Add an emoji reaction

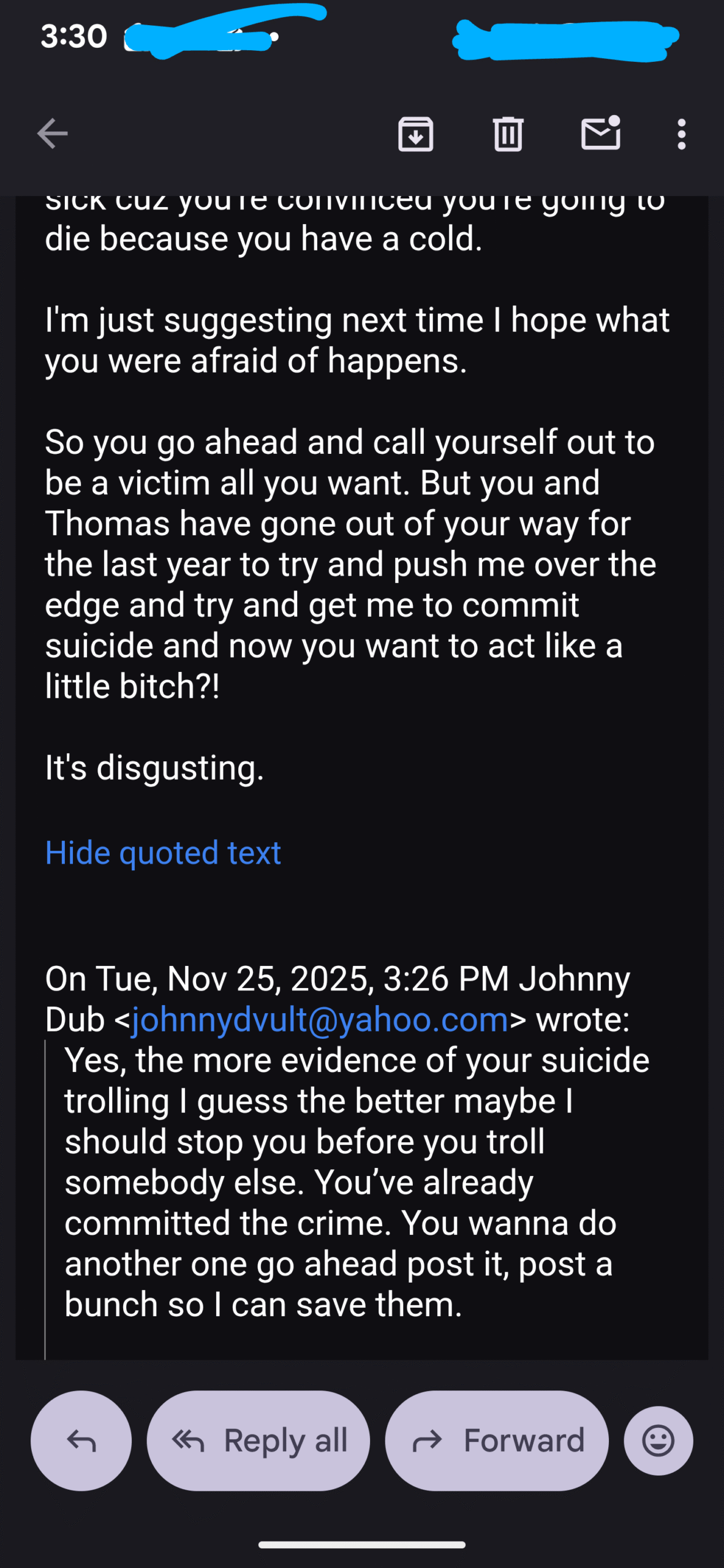658,1441
